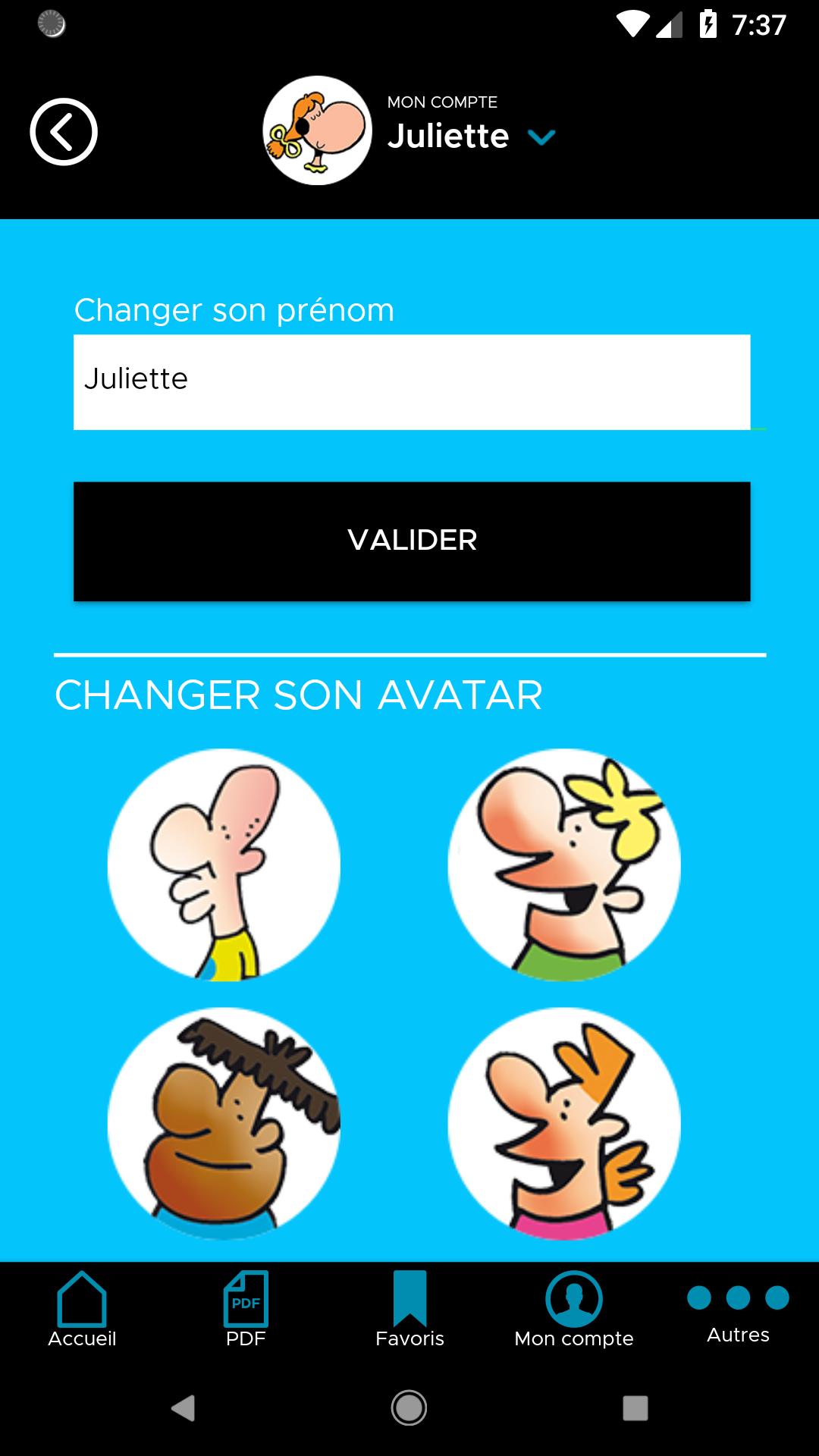Switch to the Mon compte tab
819x1456 pixels.
(x=574, y=1310)
